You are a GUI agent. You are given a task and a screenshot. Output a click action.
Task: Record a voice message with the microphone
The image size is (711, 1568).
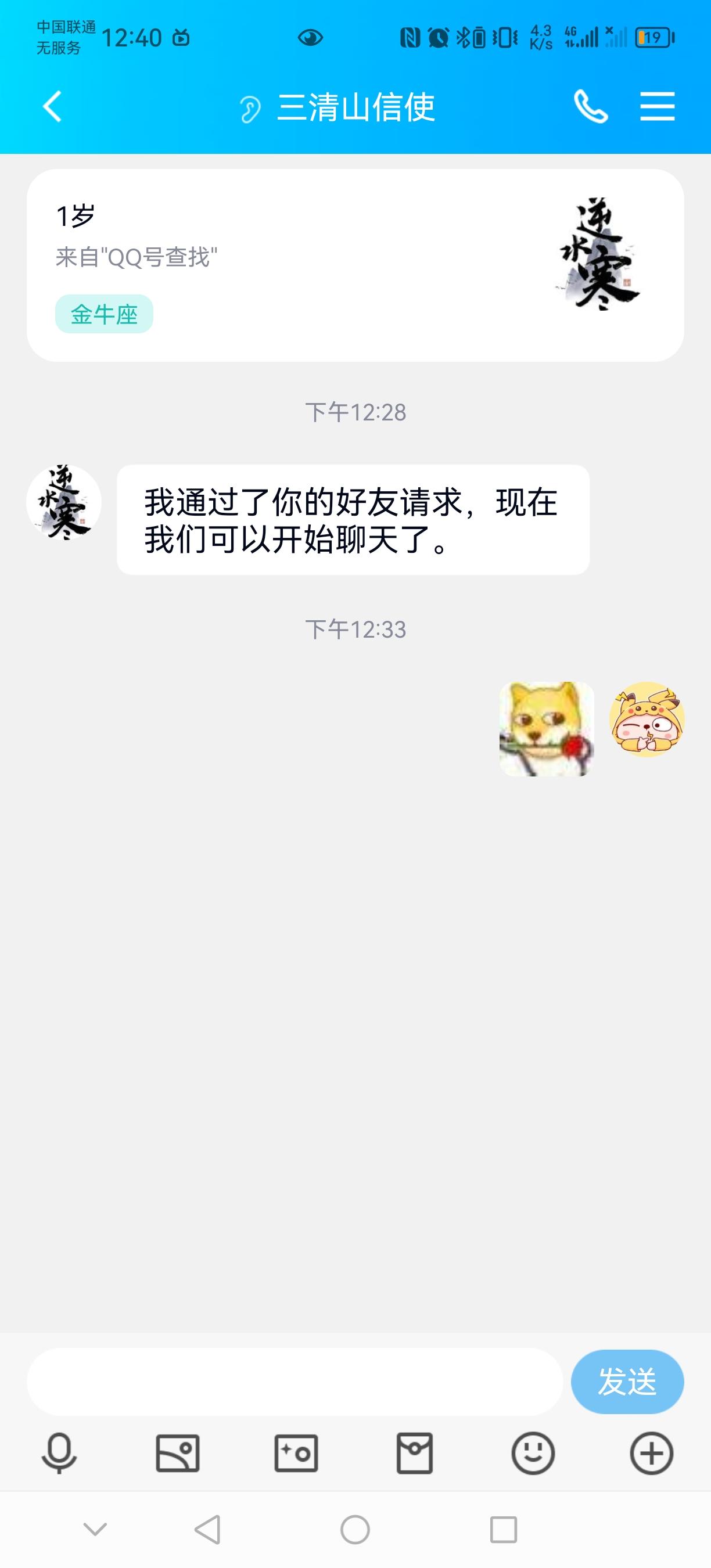point(59,1453)
